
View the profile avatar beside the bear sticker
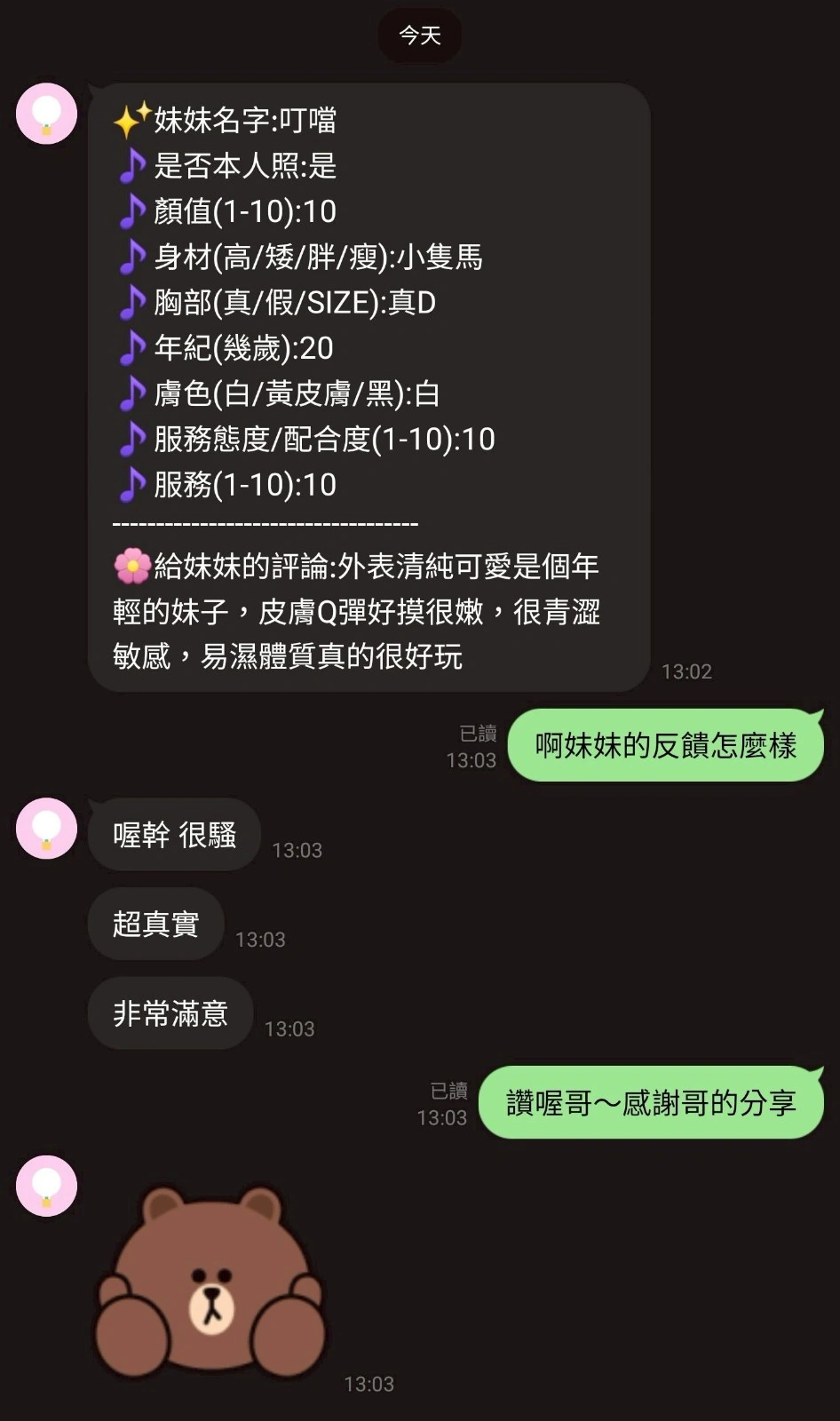tap(47, 1186)
